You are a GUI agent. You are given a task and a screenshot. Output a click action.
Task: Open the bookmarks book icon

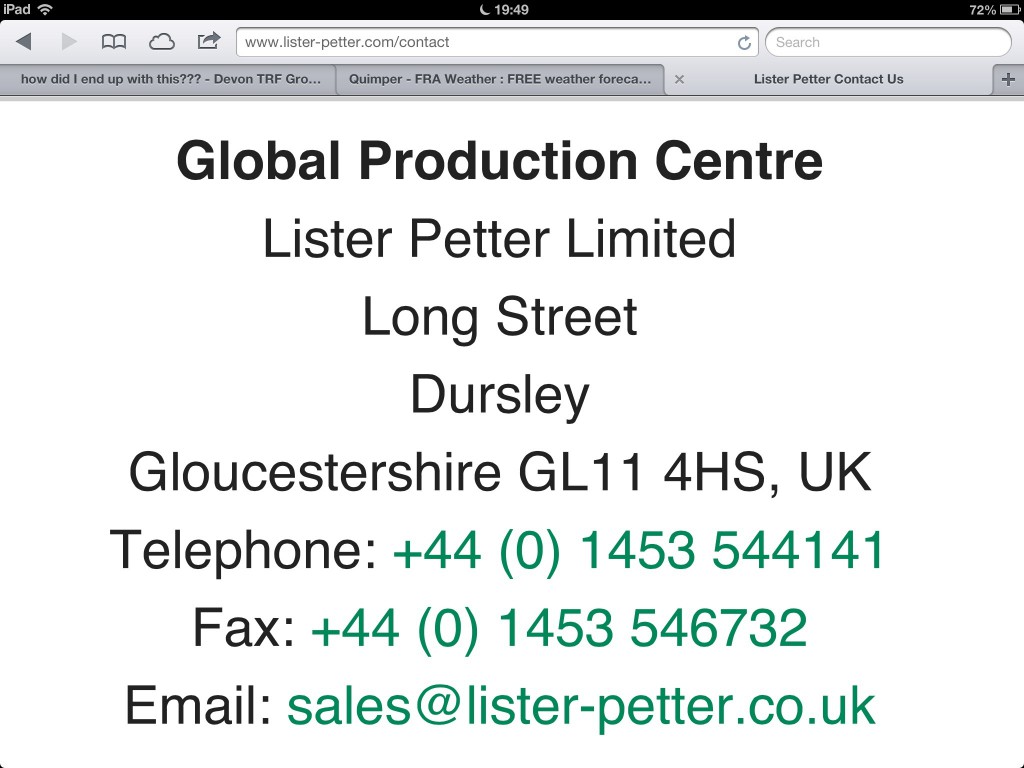[114, 42]
